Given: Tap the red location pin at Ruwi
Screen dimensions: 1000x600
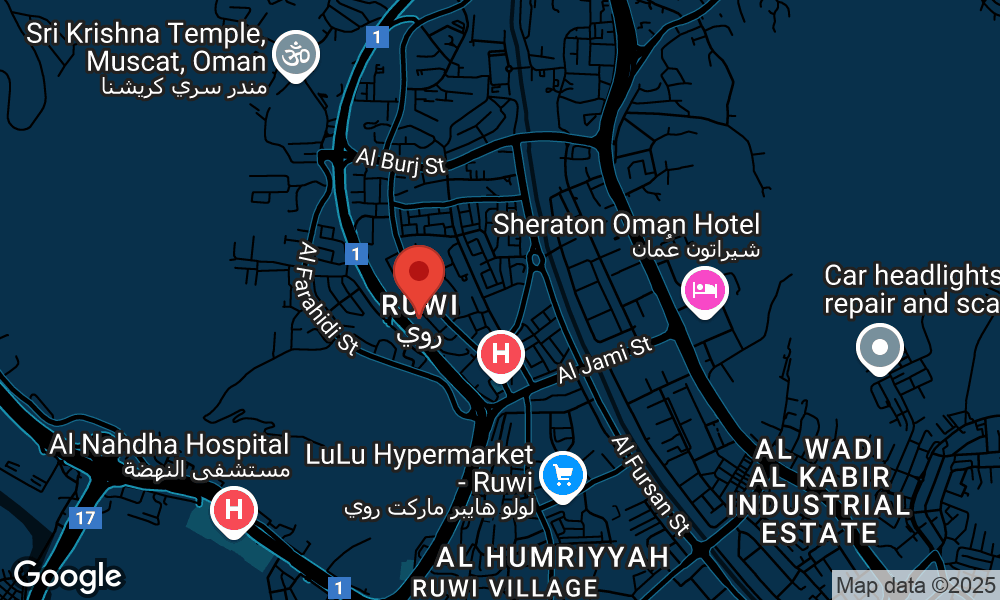Looking at the screenshot, I should coord(419,272).
